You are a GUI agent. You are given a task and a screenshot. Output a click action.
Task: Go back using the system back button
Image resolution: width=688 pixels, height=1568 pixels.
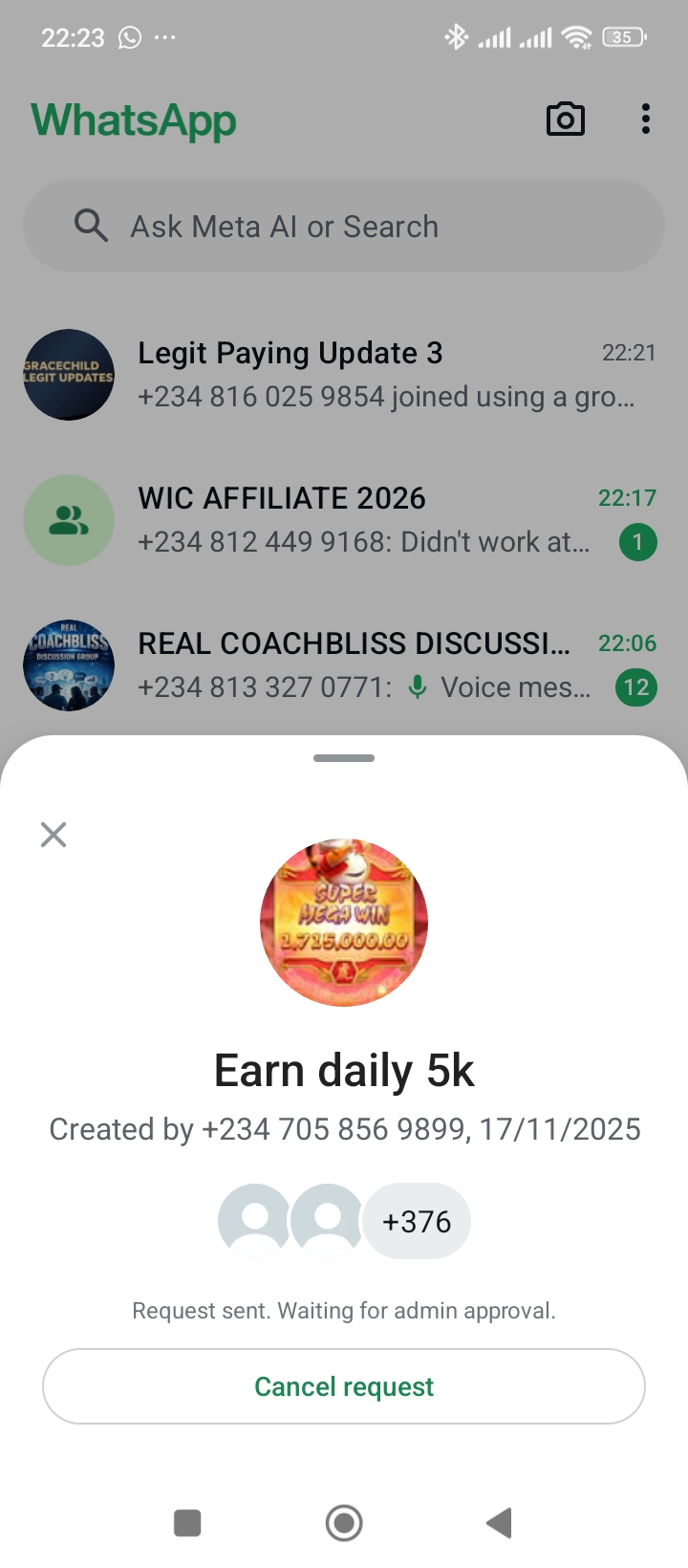[499, 1523]
